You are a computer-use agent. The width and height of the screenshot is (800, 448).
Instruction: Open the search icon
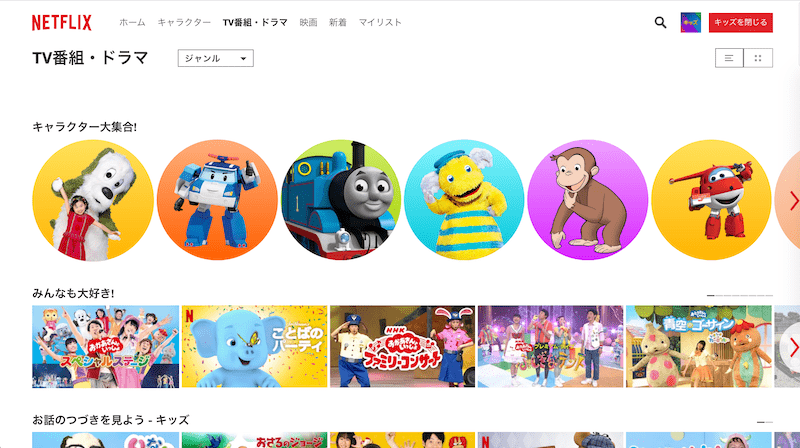660,22
